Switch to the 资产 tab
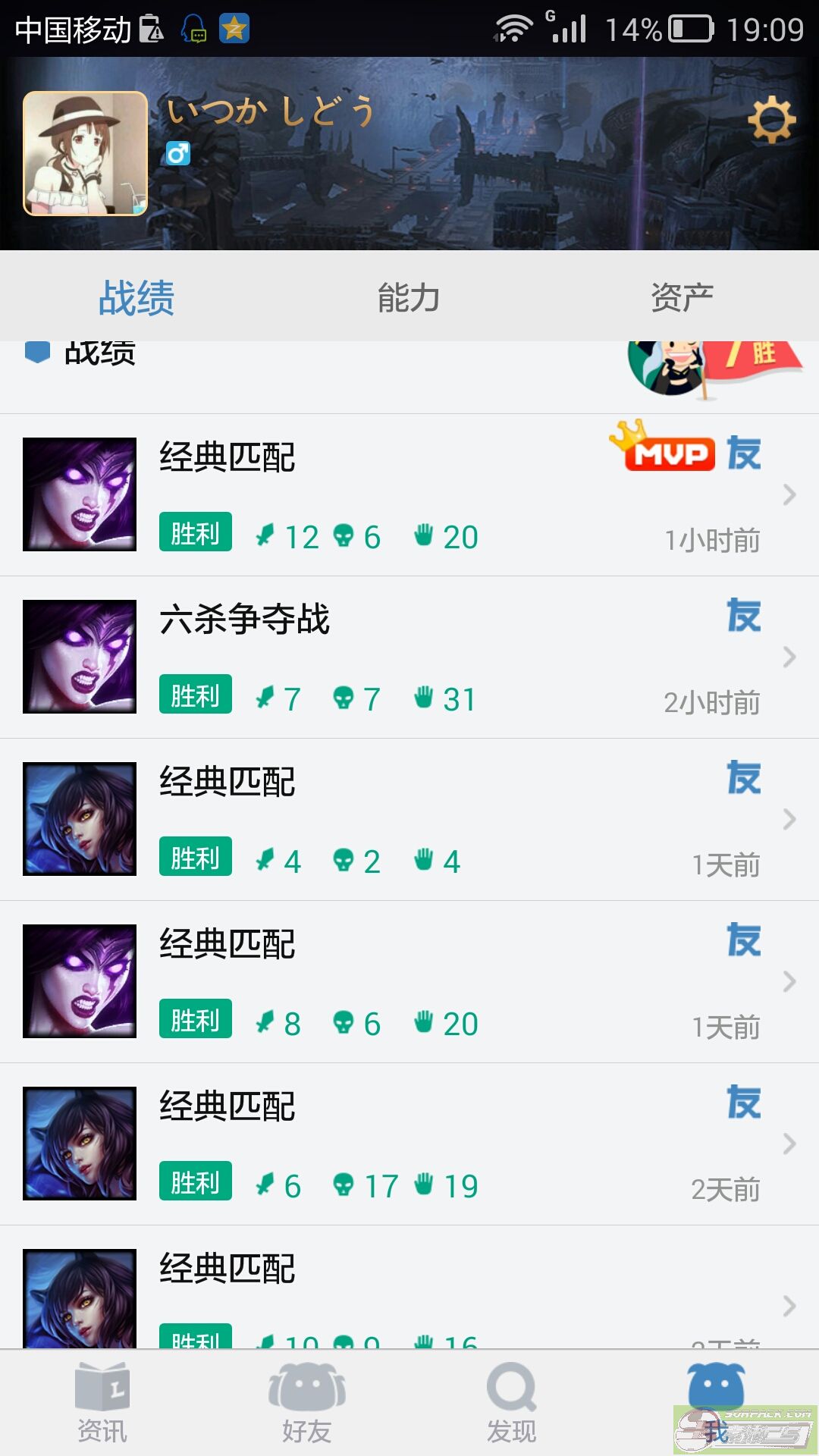The height and width of the screenshot is (1456, 819). coord(682,297)
